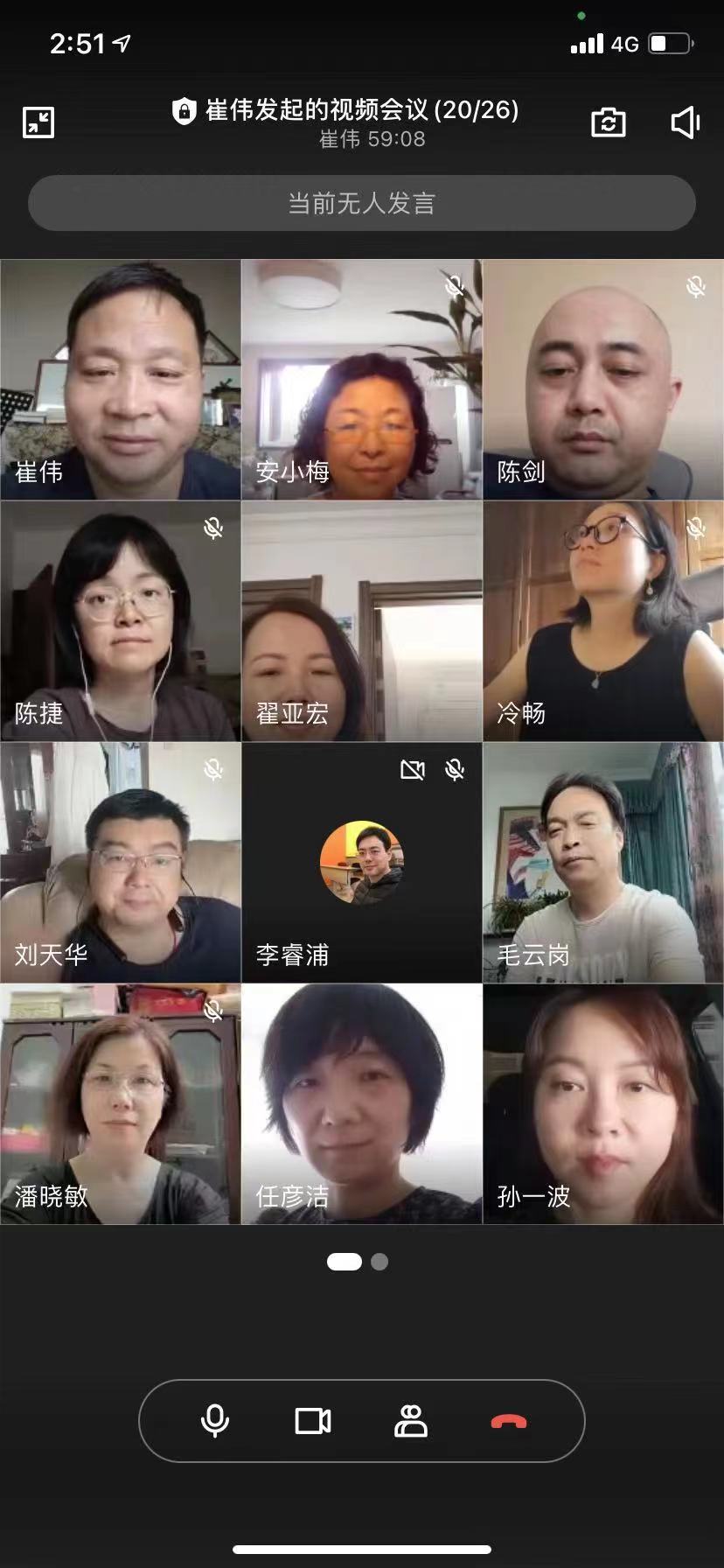Screen dimensions: 724x1568
Task: Enlarge 陈捷's video tile
Action: coord(121,621)
